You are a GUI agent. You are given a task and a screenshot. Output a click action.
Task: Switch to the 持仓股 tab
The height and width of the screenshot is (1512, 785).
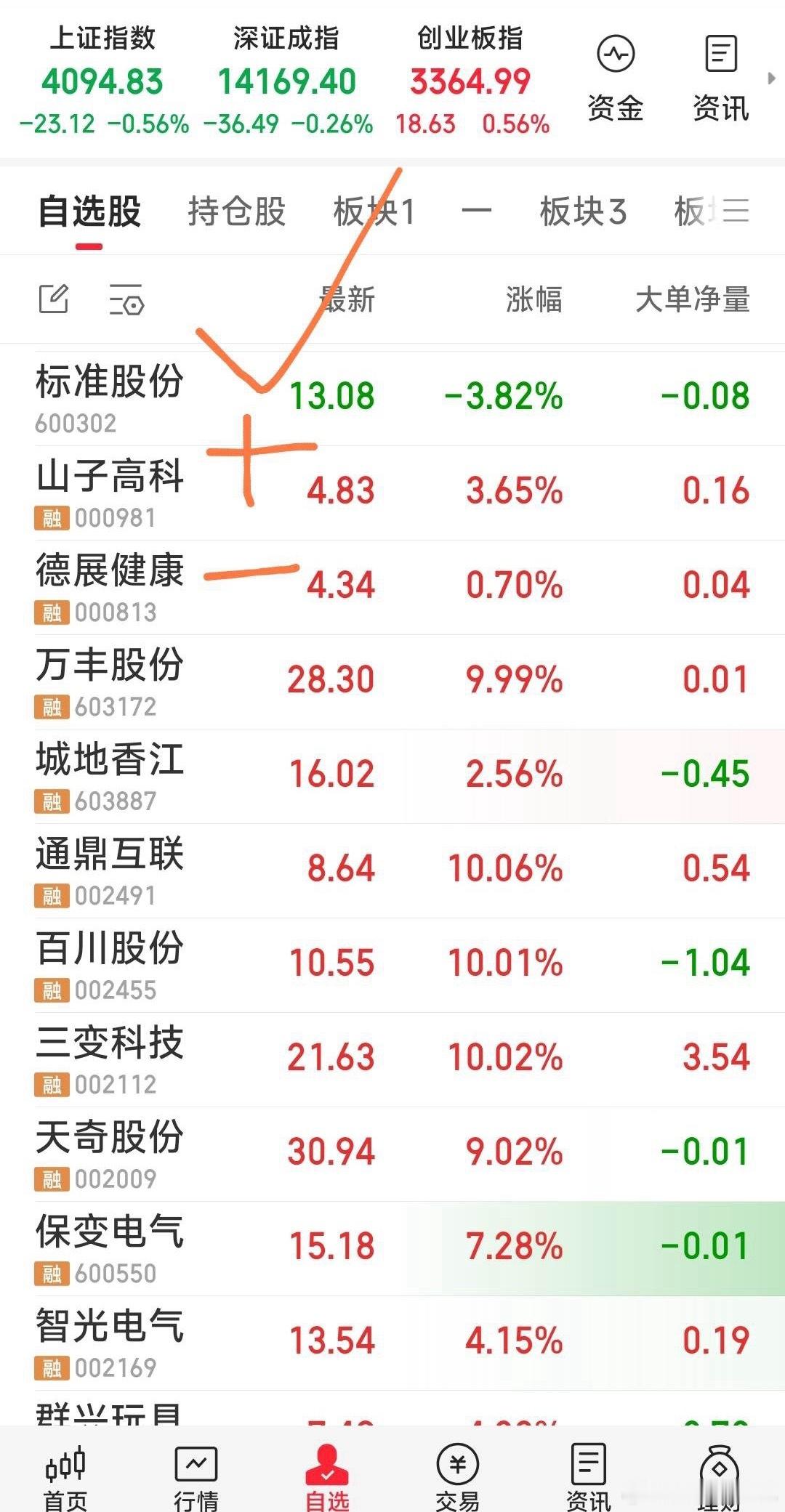pos(235,210)
